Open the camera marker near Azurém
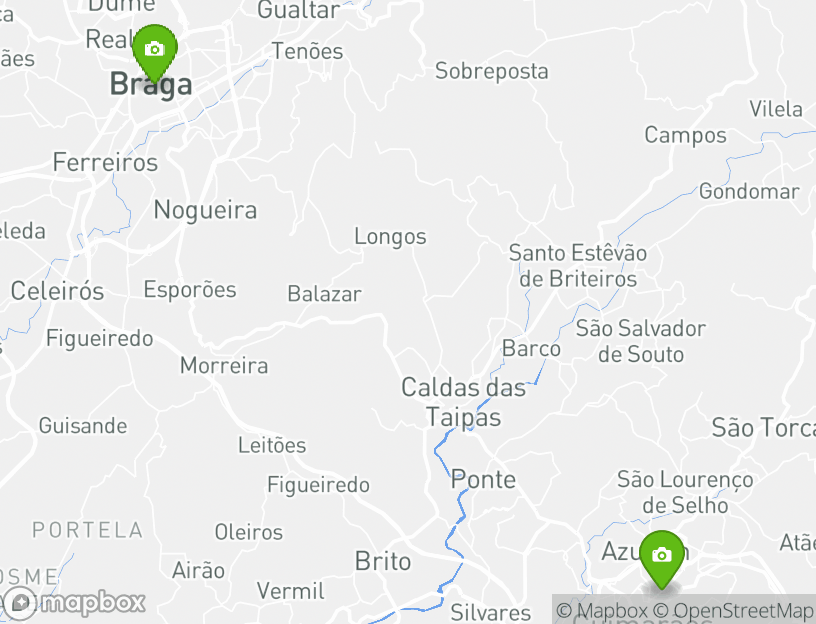Viewport: 816px width, 624px height. click(661, 555)
